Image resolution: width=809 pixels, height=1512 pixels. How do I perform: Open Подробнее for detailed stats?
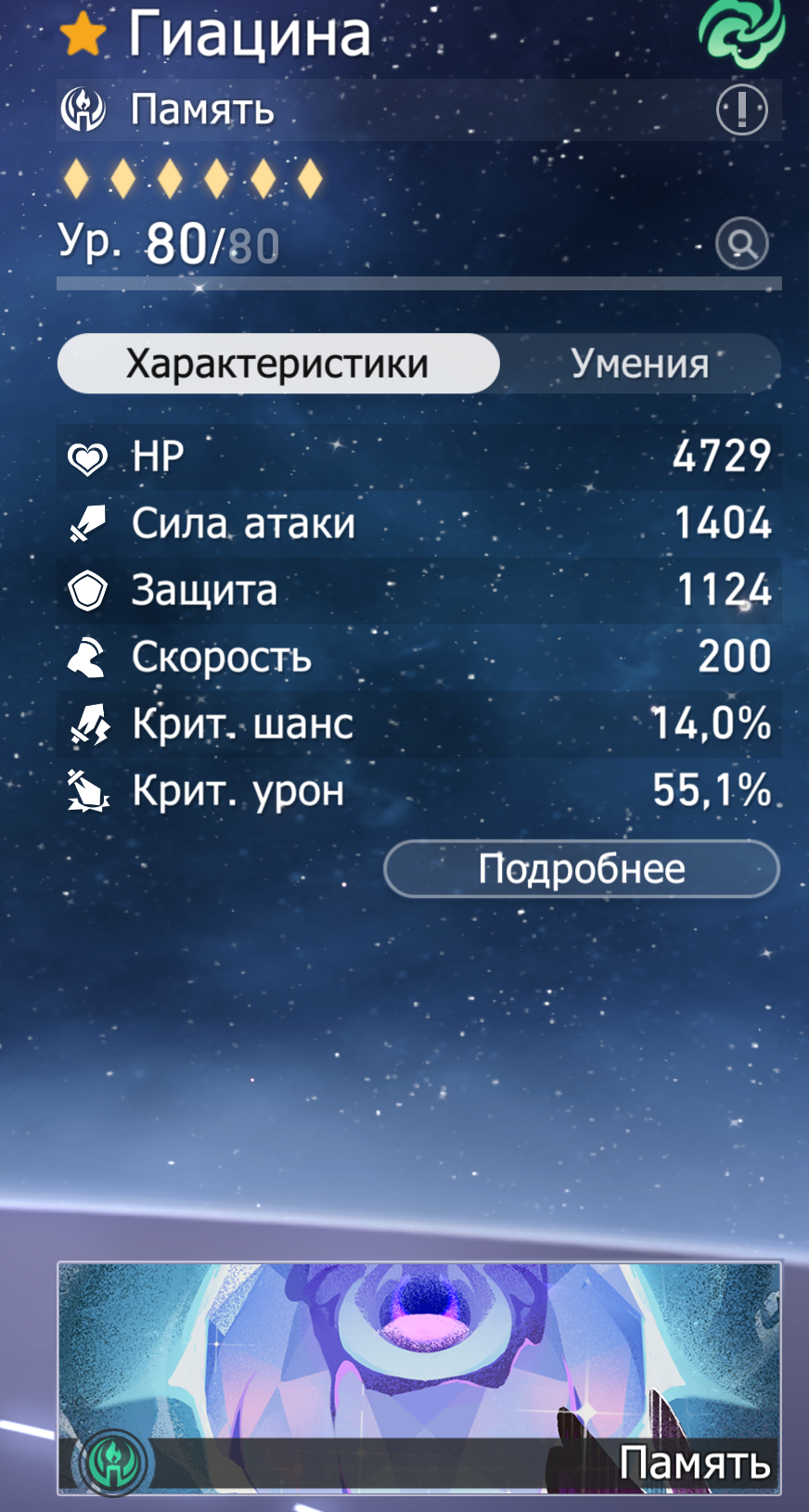582,869
